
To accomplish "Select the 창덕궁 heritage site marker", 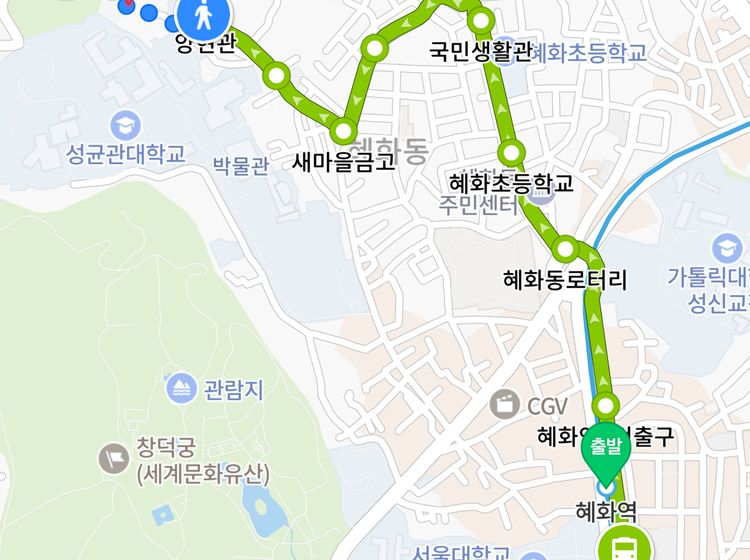I will (113, 459).
